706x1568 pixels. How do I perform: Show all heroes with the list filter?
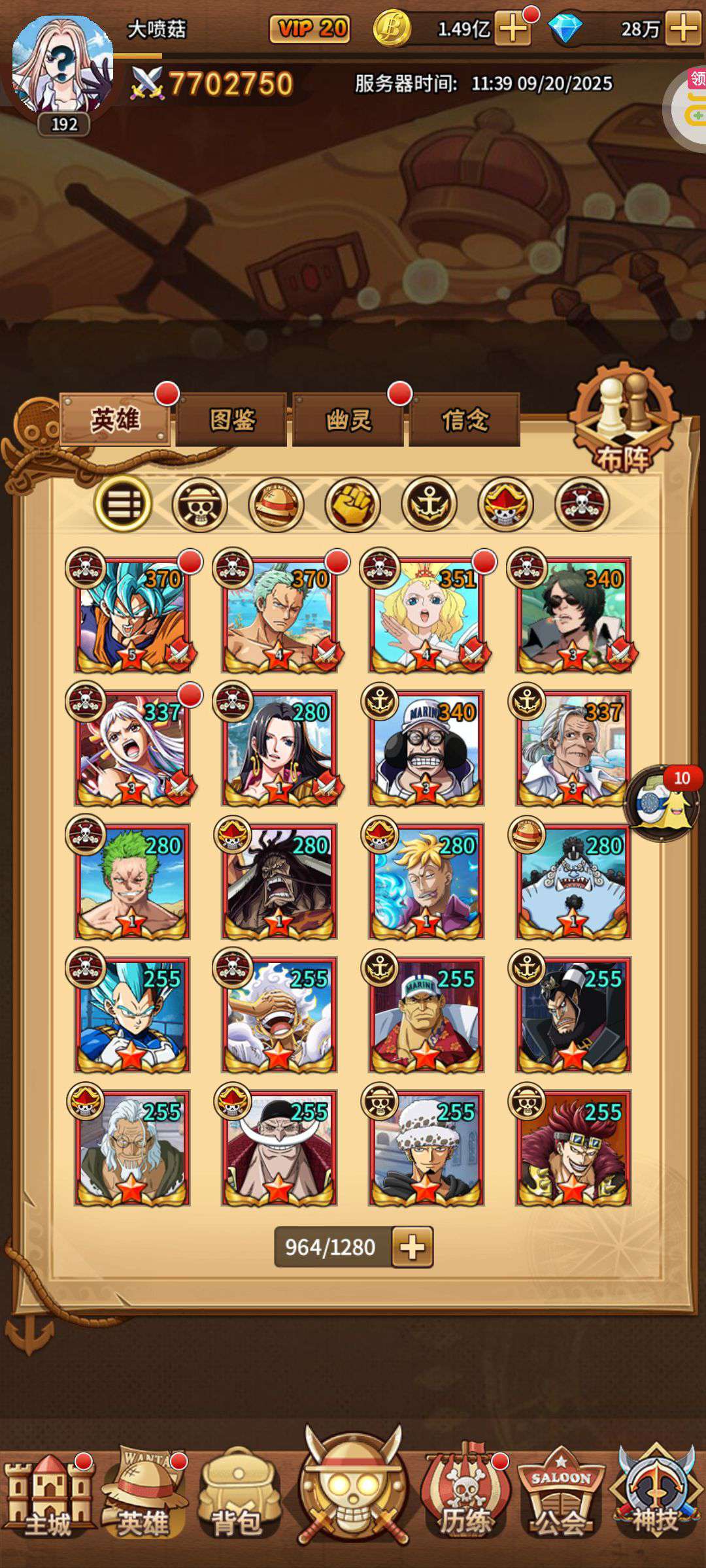[123, 504]
